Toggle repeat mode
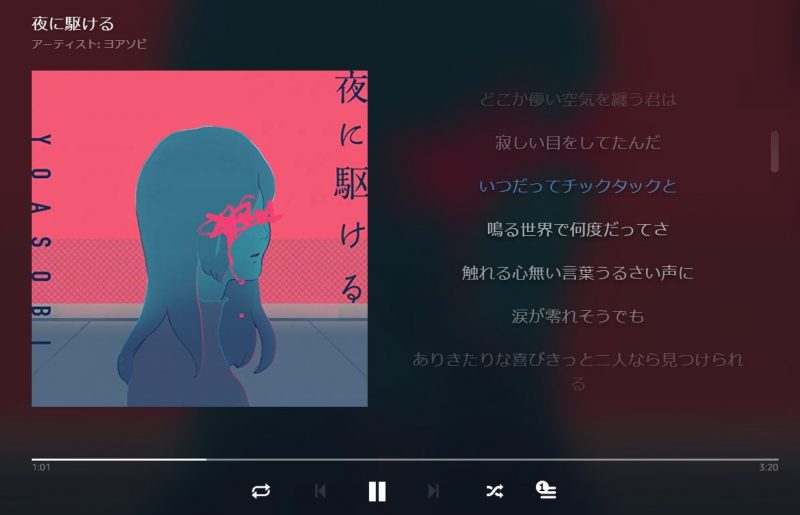Image resolution: width=800 pixels, height=515 pixels. coord(261,491)
